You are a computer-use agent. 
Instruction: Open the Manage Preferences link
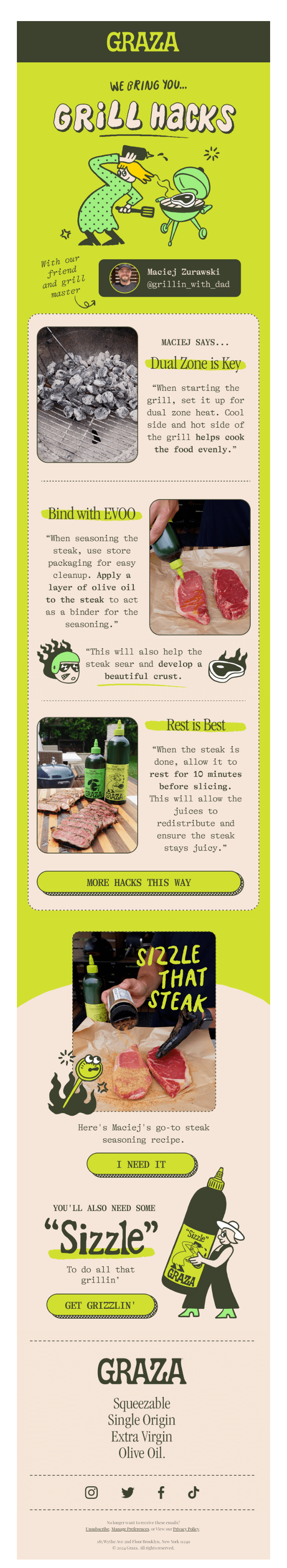[x=130, y=1528]
